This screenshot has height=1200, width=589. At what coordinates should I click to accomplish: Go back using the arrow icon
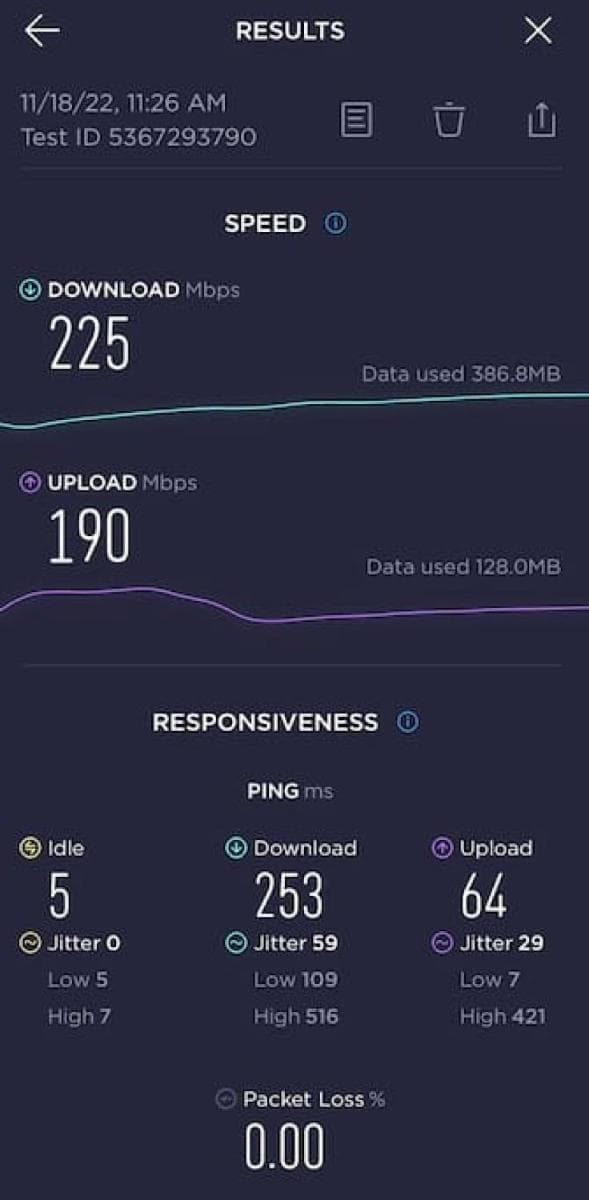click(42, 31)
